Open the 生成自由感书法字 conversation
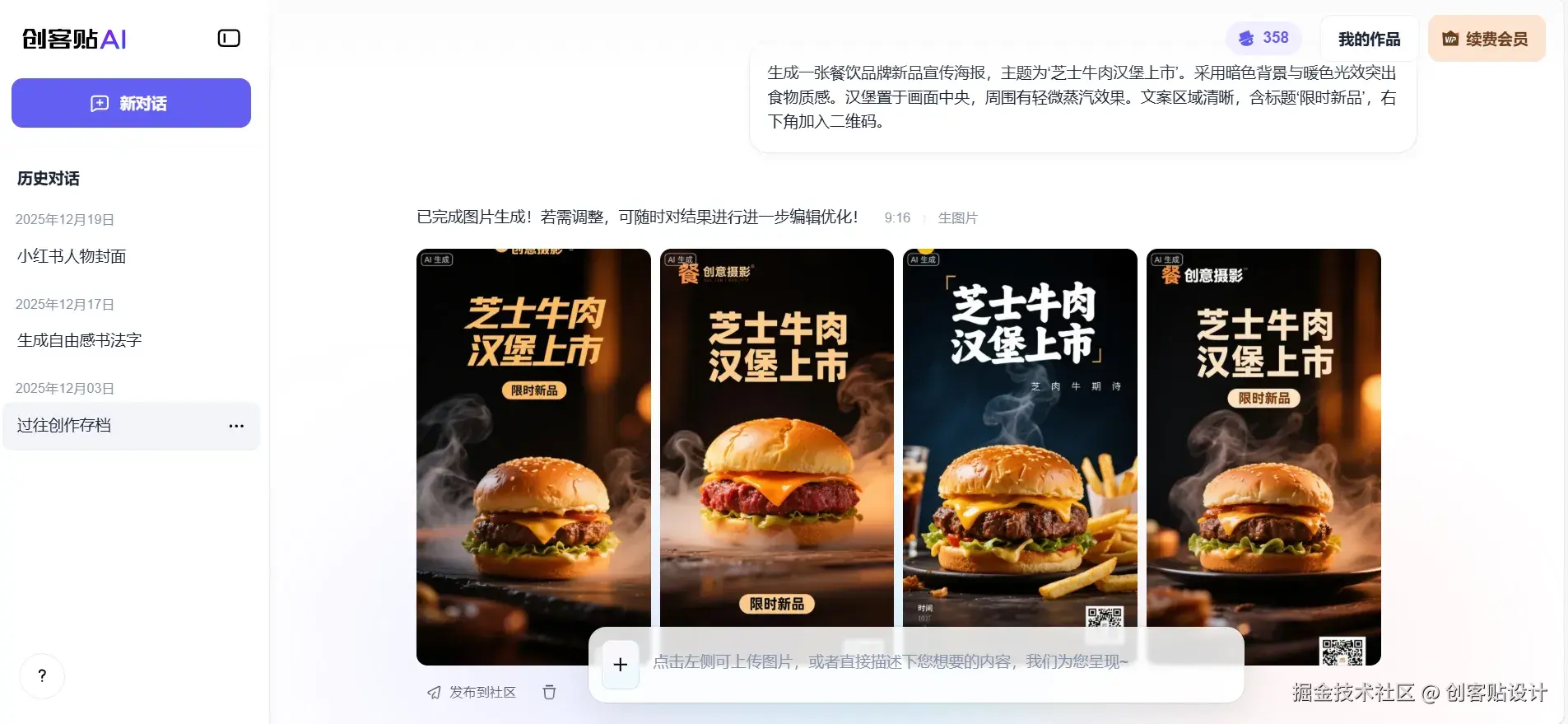This screenshot has width=1568, height=724. click(x=79, y=340)
